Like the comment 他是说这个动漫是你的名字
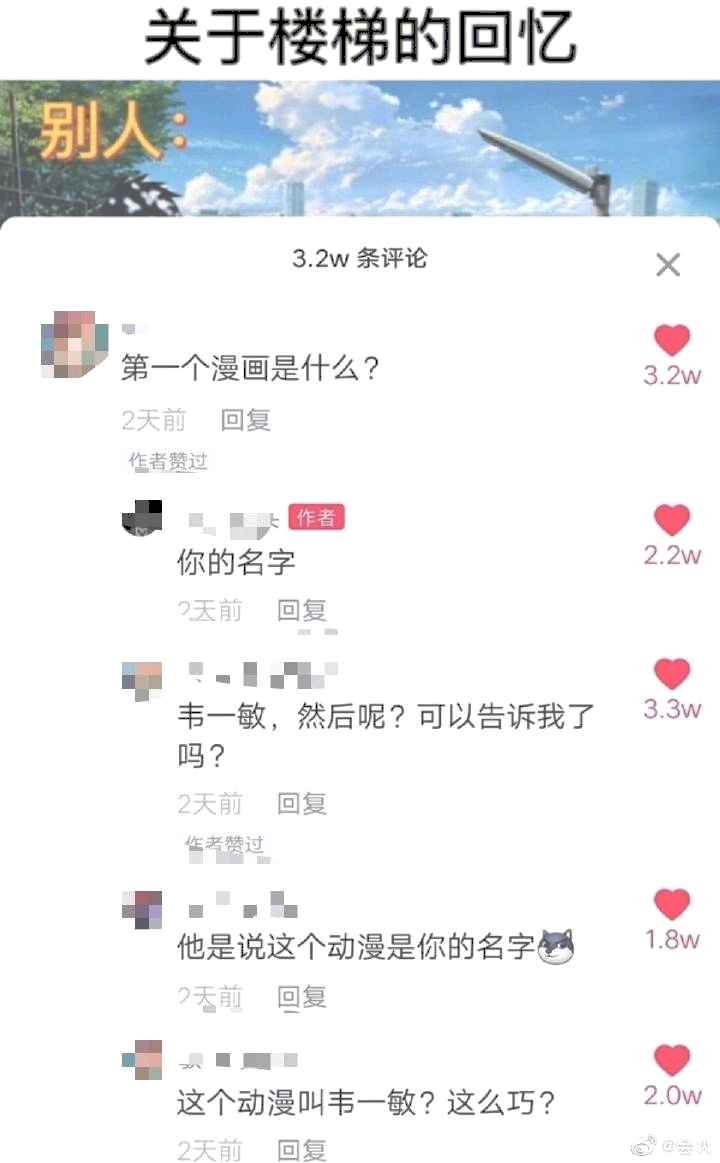 [672, 904]
